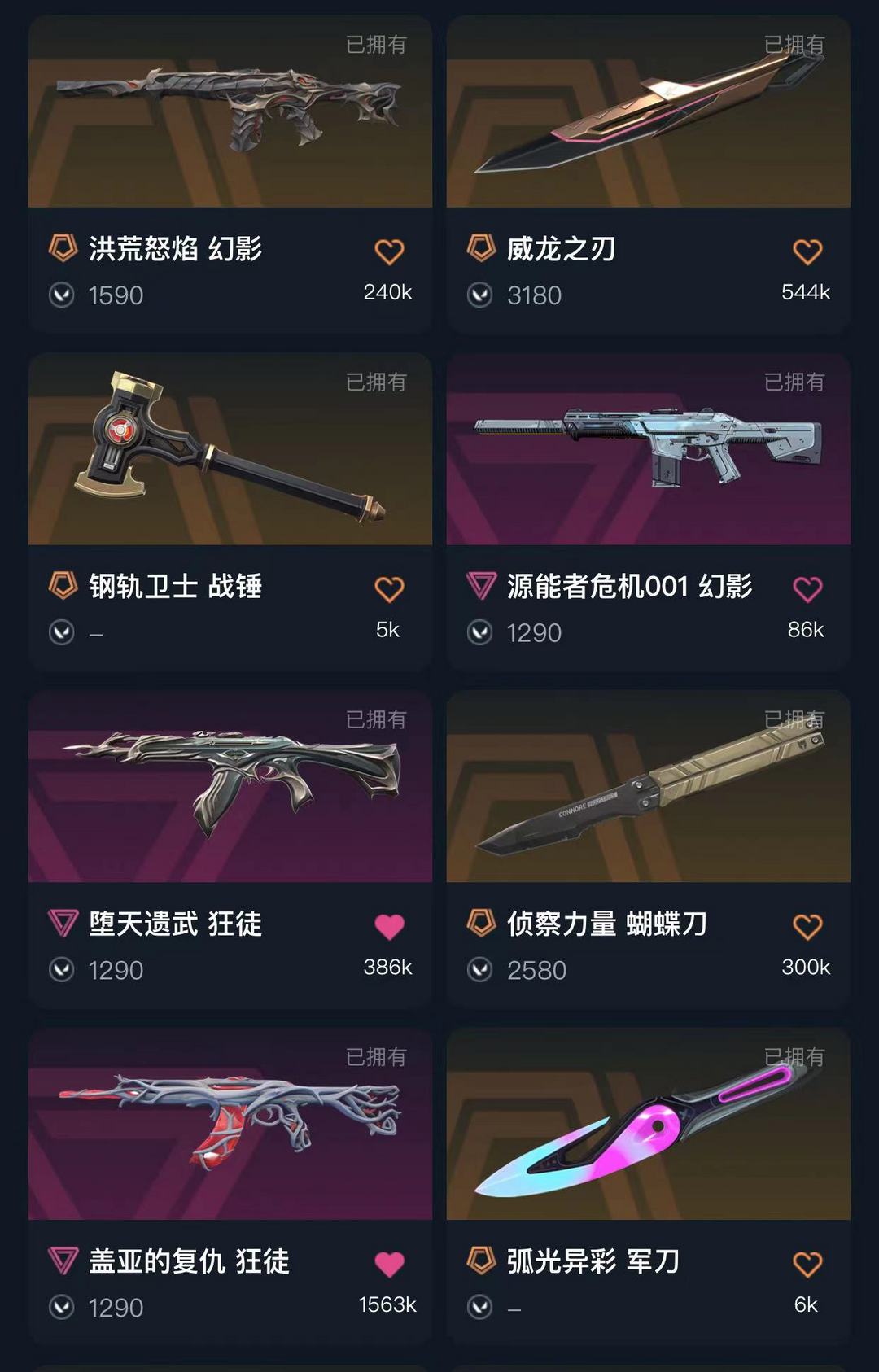
Task: Open the 洪荒怒焰 幻影 skin card
Action: [x=230, y=173]
